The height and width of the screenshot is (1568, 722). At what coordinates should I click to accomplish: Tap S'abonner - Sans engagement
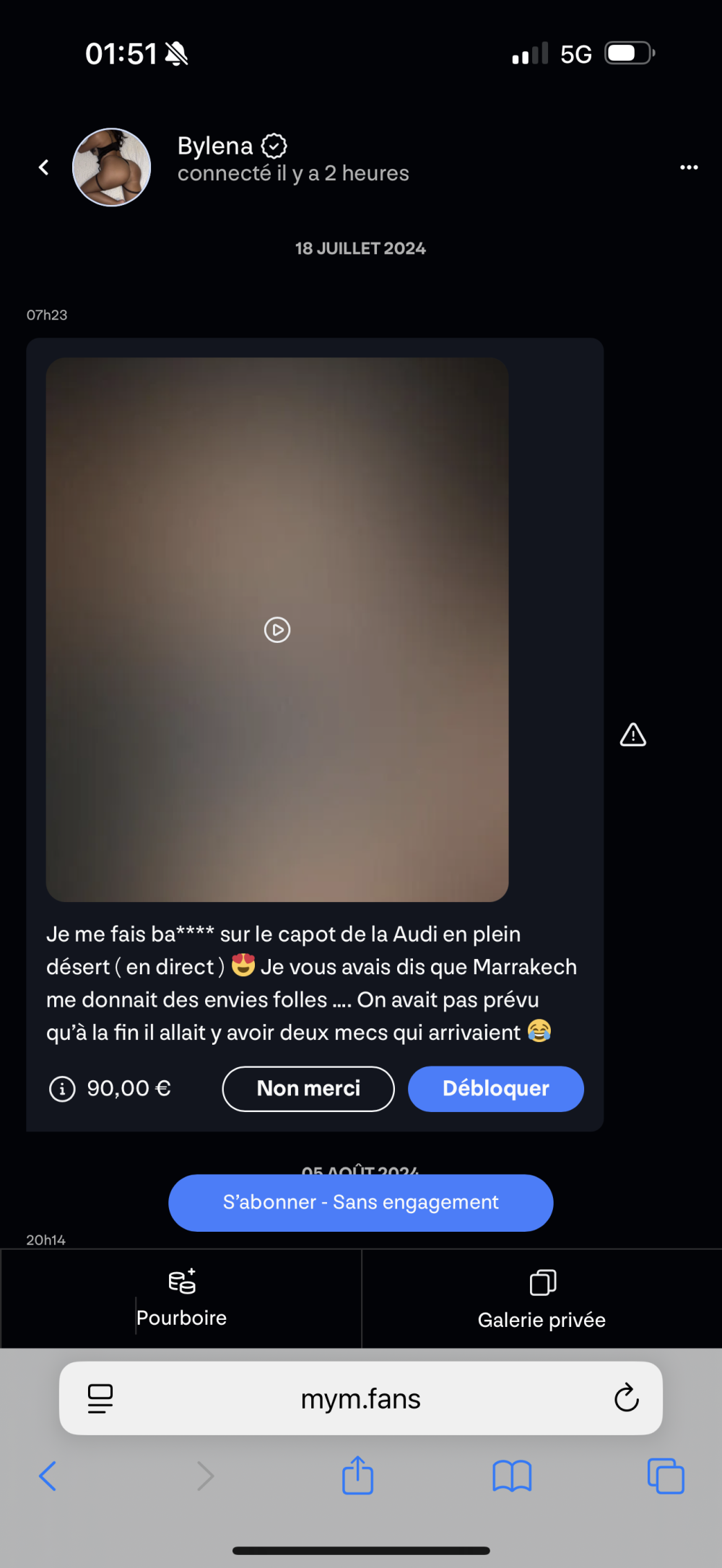[361, 1203]
